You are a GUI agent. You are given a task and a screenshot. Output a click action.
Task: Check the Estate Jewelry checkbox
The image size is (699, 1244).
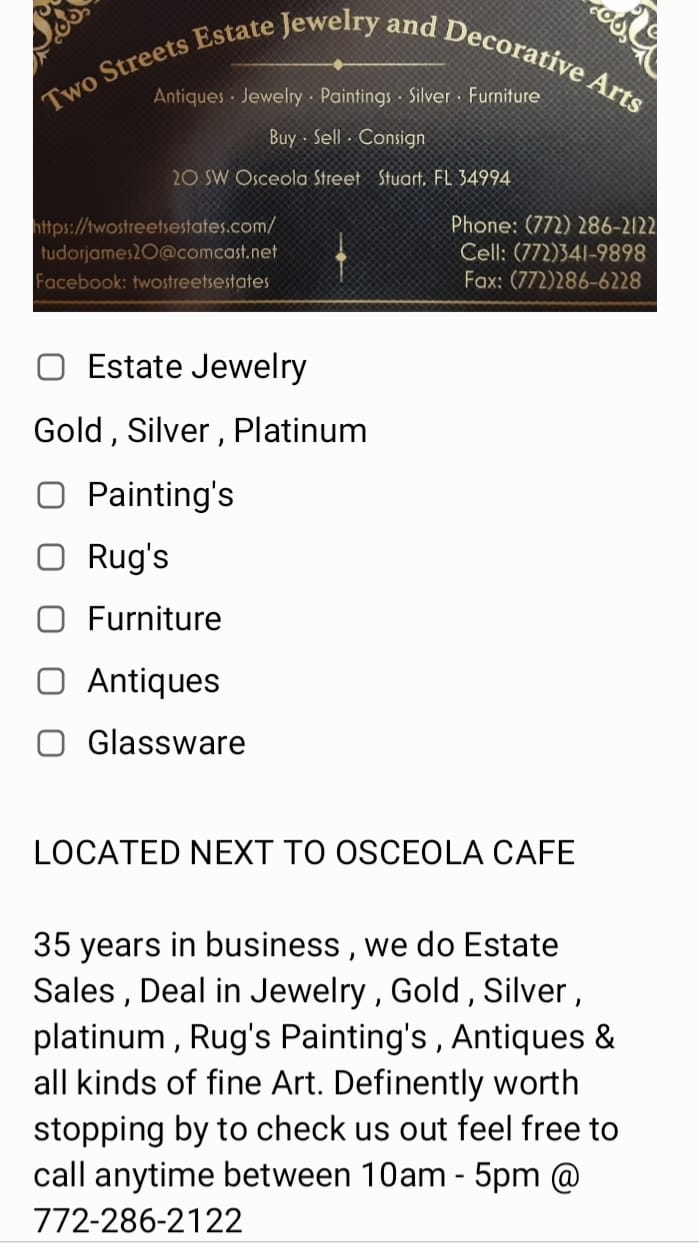tap(51, 368)
